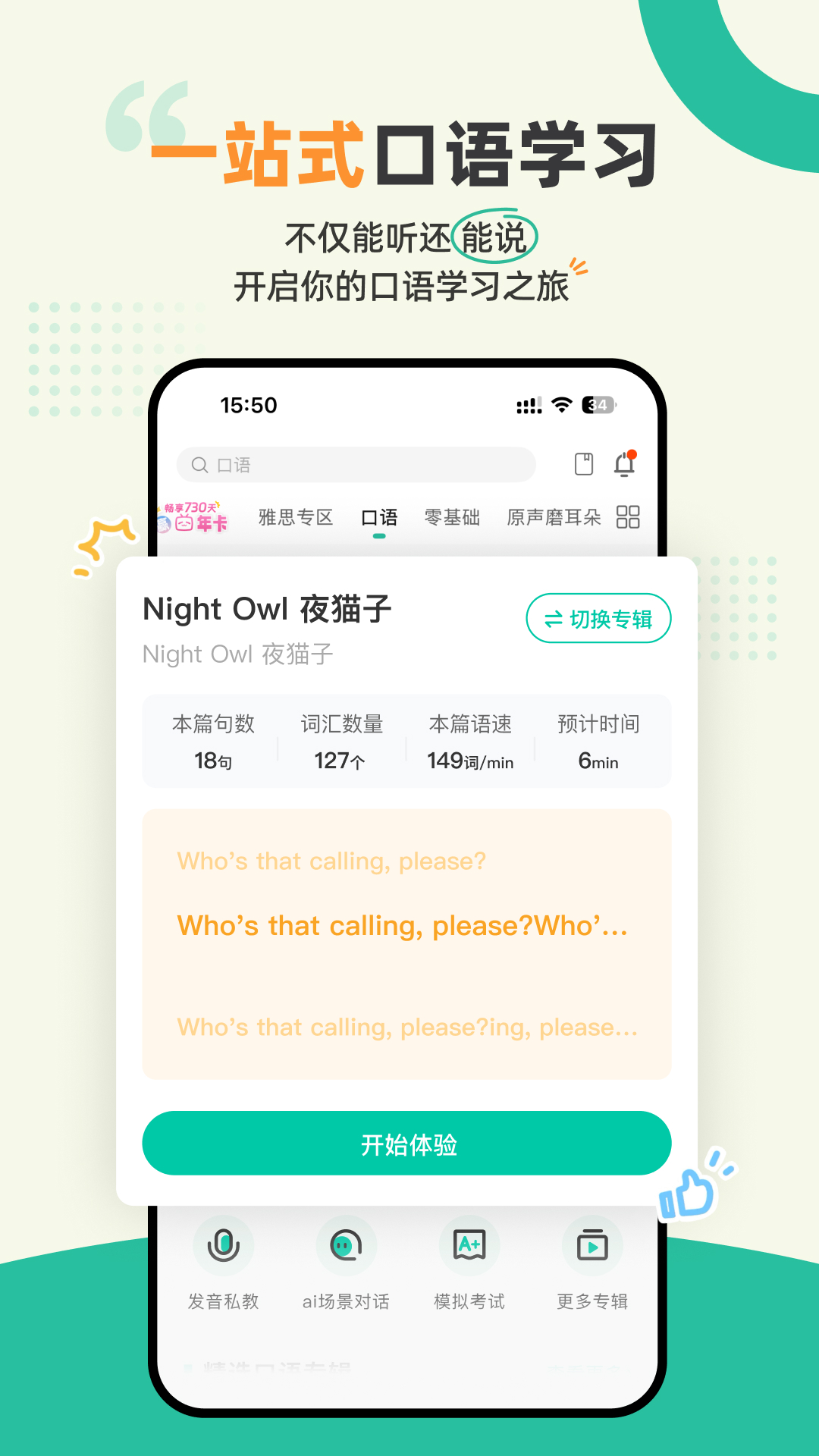Open the 原声磨耳朵 tab
819x1456 pixels.
click(x=553, y=516)
